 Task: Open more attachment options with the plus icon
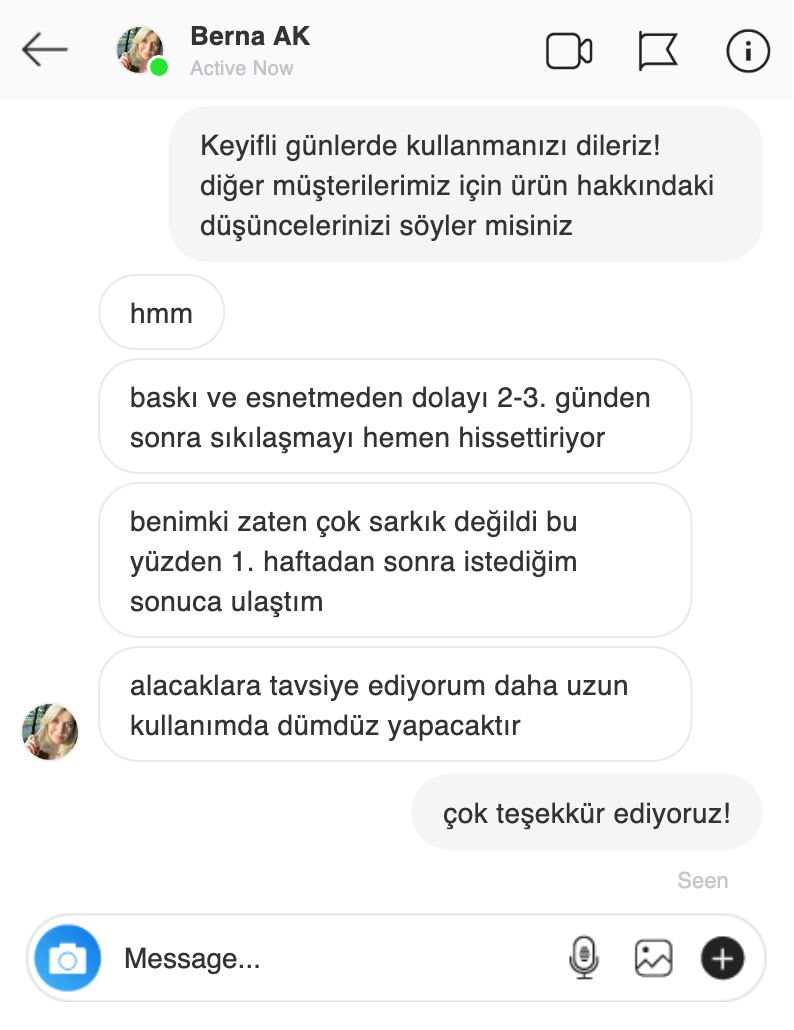click(722, 958)
